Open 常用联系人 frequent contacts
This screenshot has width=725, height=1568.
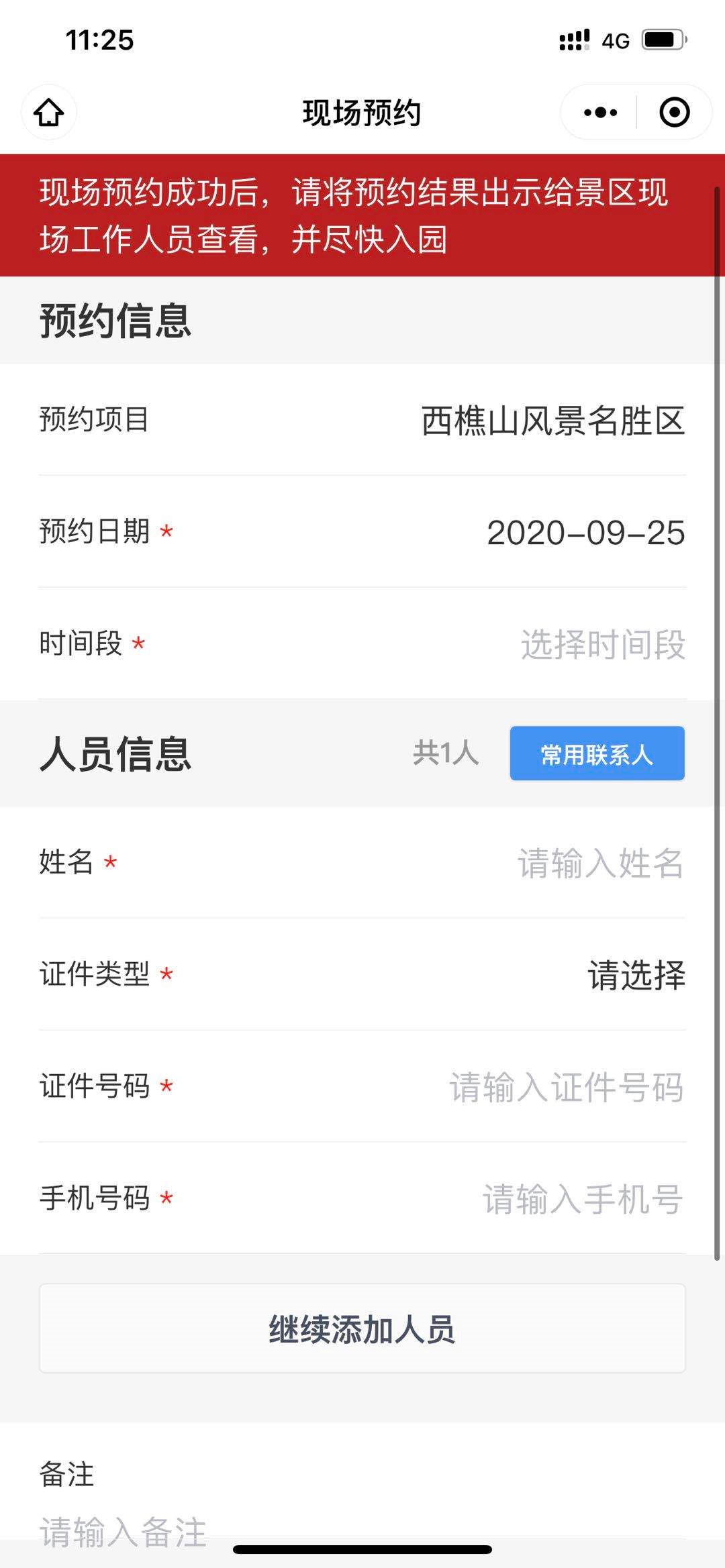click(x=597, y=754)
